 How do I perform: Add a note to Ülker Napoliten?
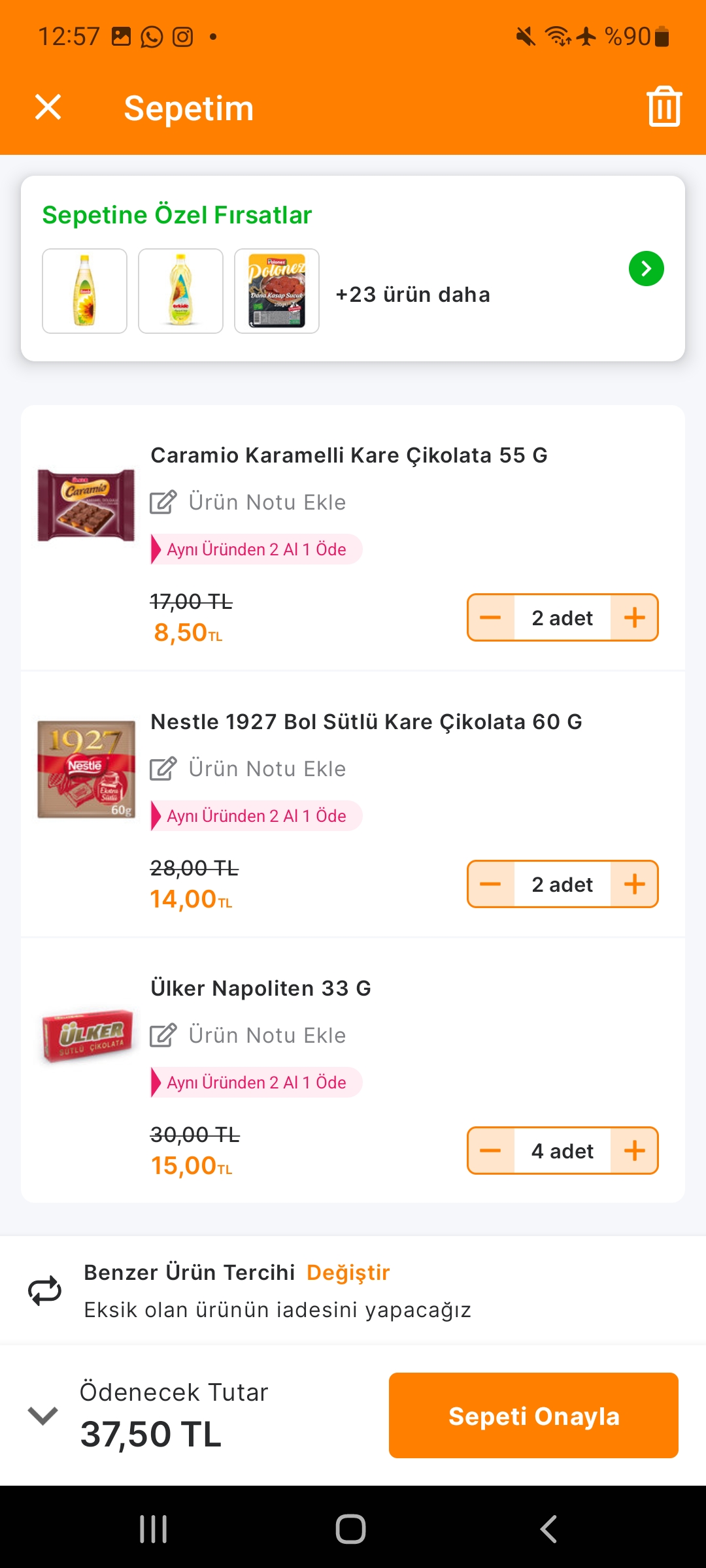coord(248,1036)
